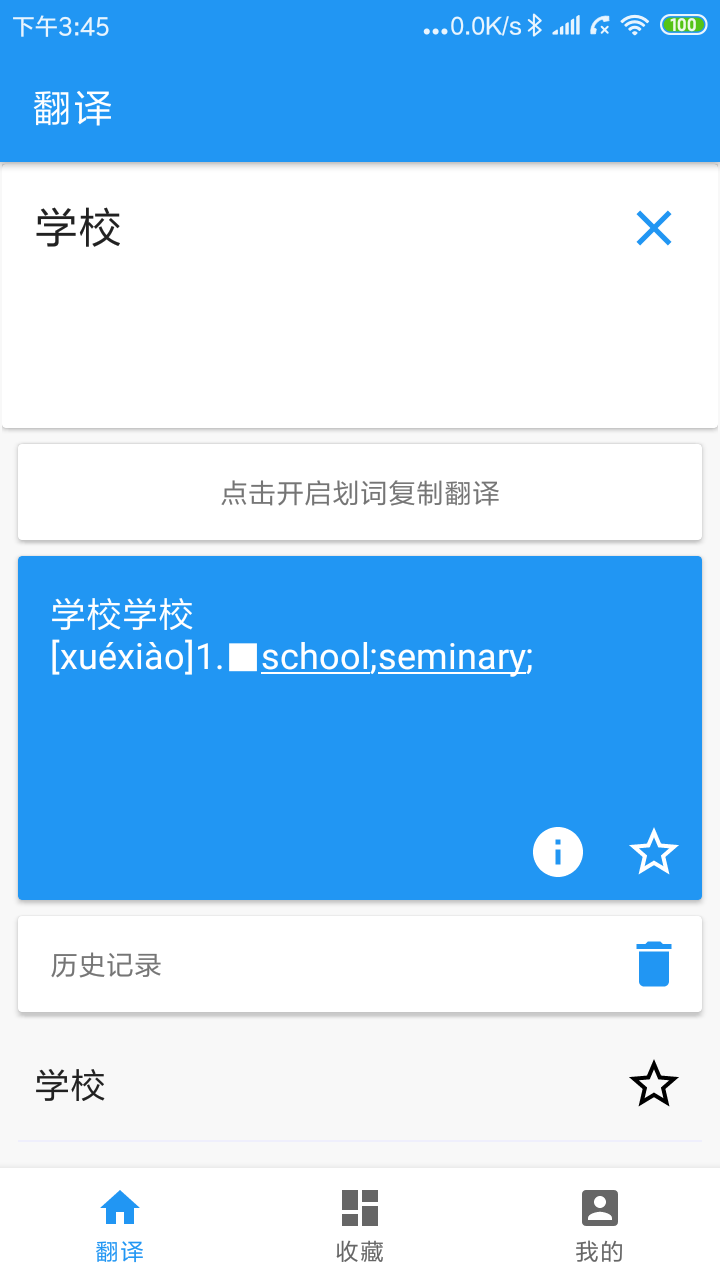
Task: Enable 点击开启划词复制翻译
Action: click(x=360, y=493)
